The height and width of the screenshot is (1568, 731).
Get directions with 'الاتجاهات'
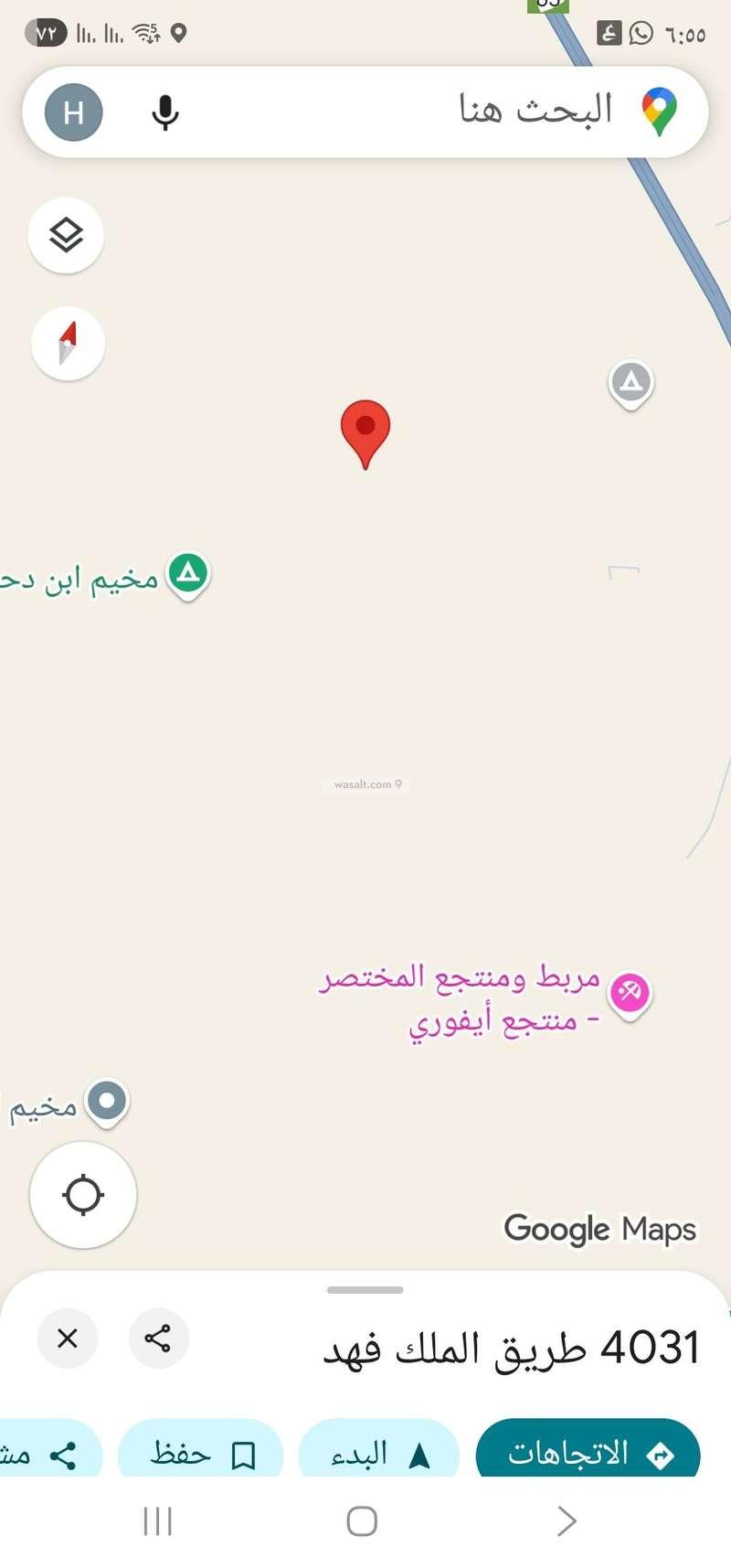(588, 1453)
